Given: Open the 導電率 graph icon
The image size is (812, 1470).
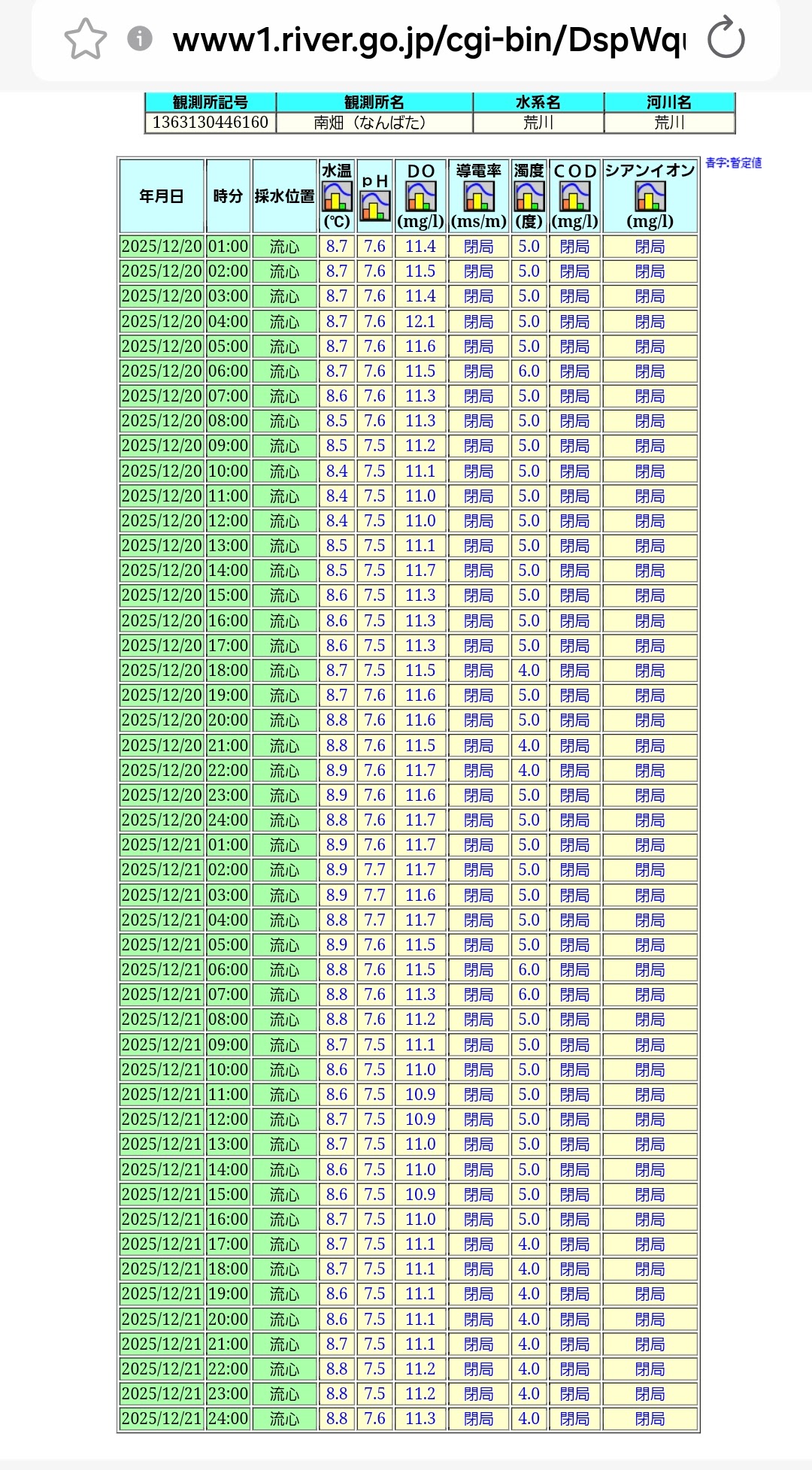Looking at the screenshot, I should [478, 197].
